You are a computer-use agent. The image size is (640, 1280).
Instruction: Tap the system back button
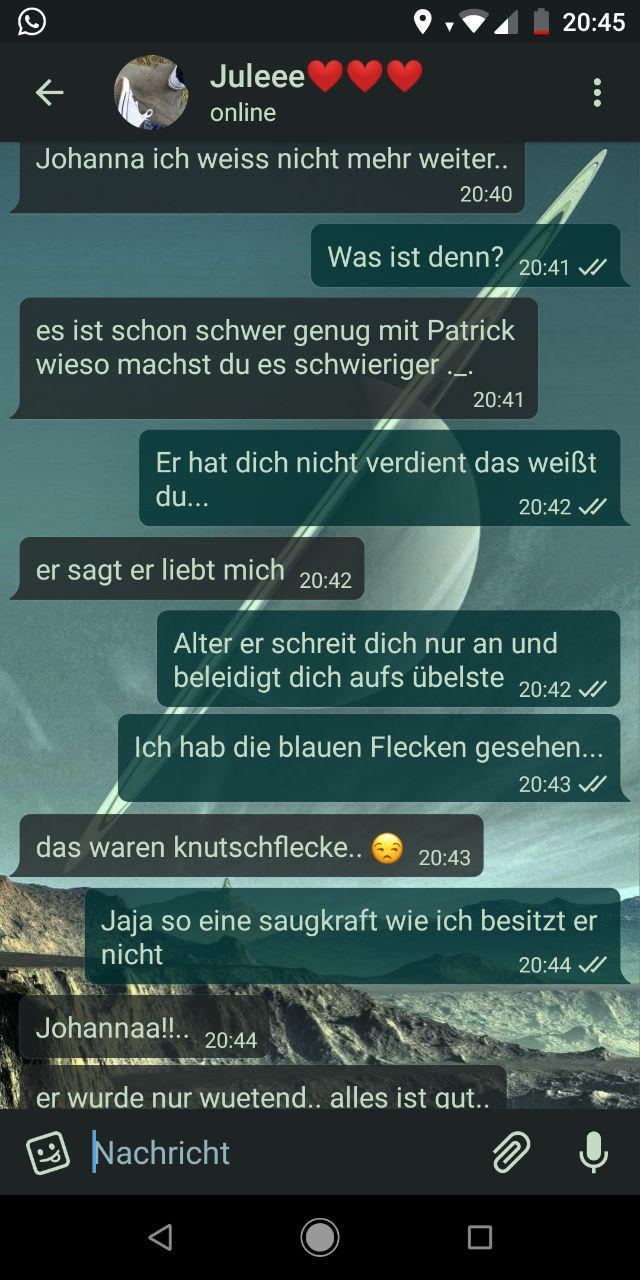pyautogui.click(x=160, y=1237)
